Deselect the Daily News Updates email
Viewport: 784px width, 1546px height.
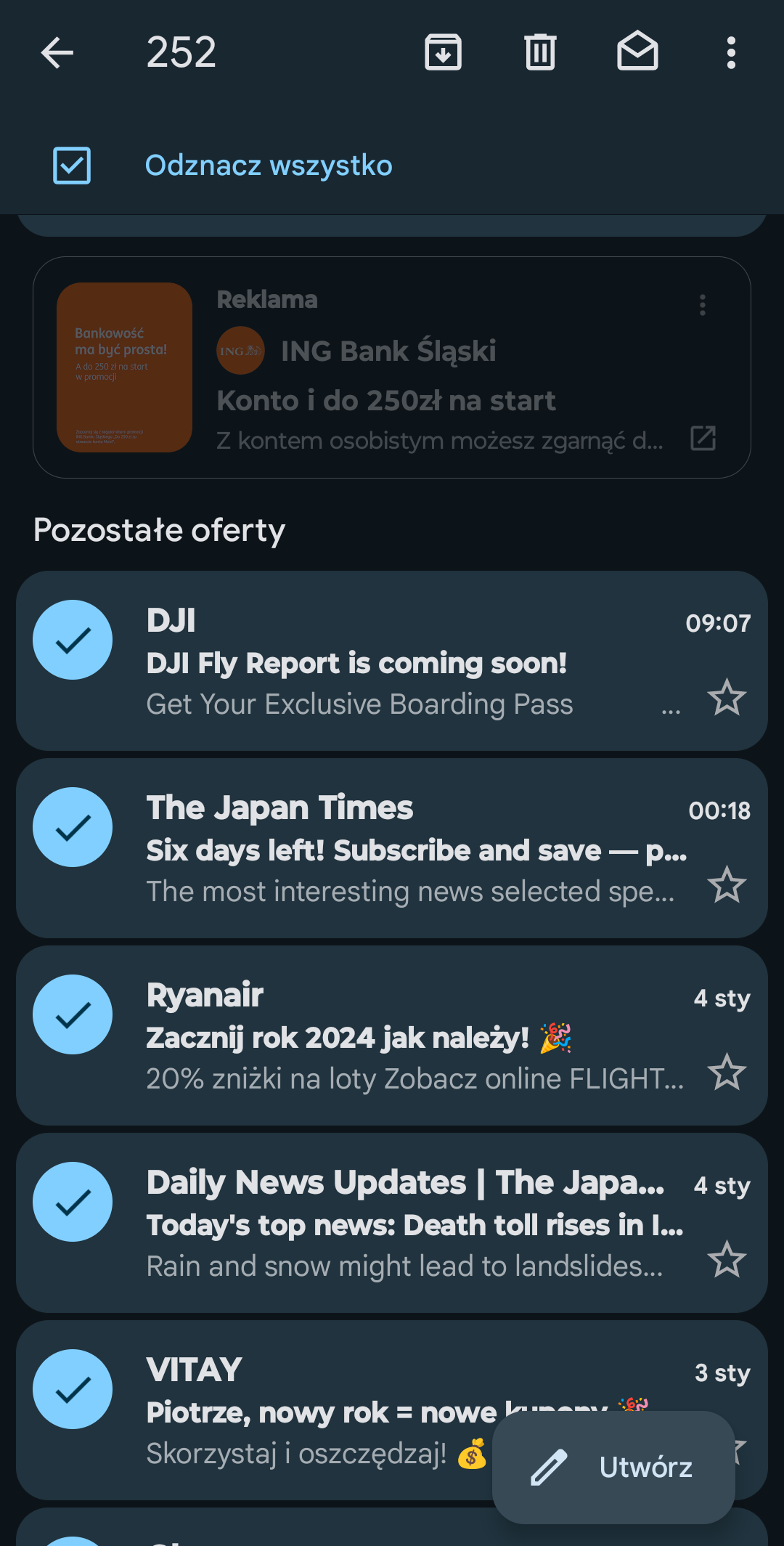(x=73, y=1202)
